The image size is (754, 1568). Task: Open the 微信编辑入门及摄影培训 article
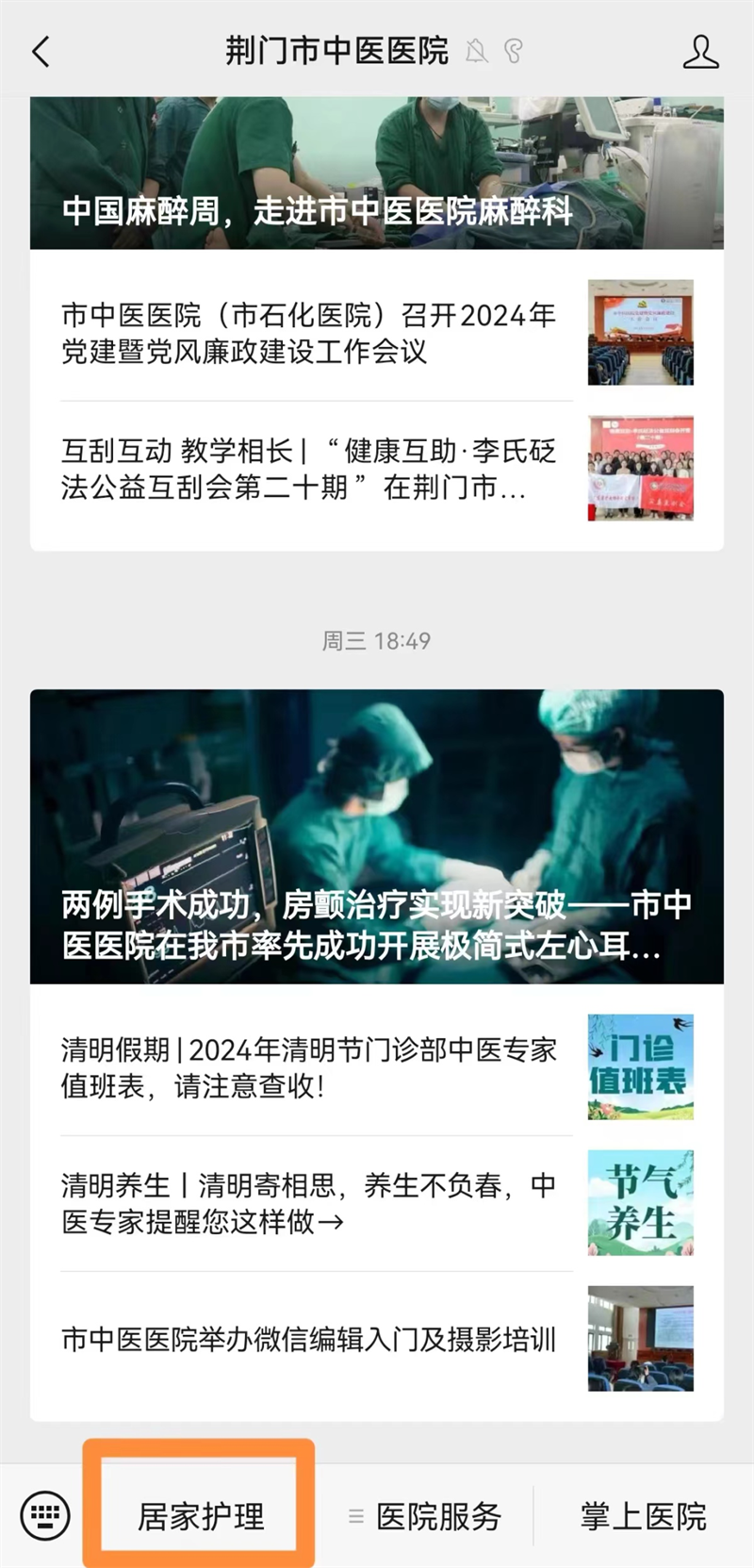[x=311, y=1339]
